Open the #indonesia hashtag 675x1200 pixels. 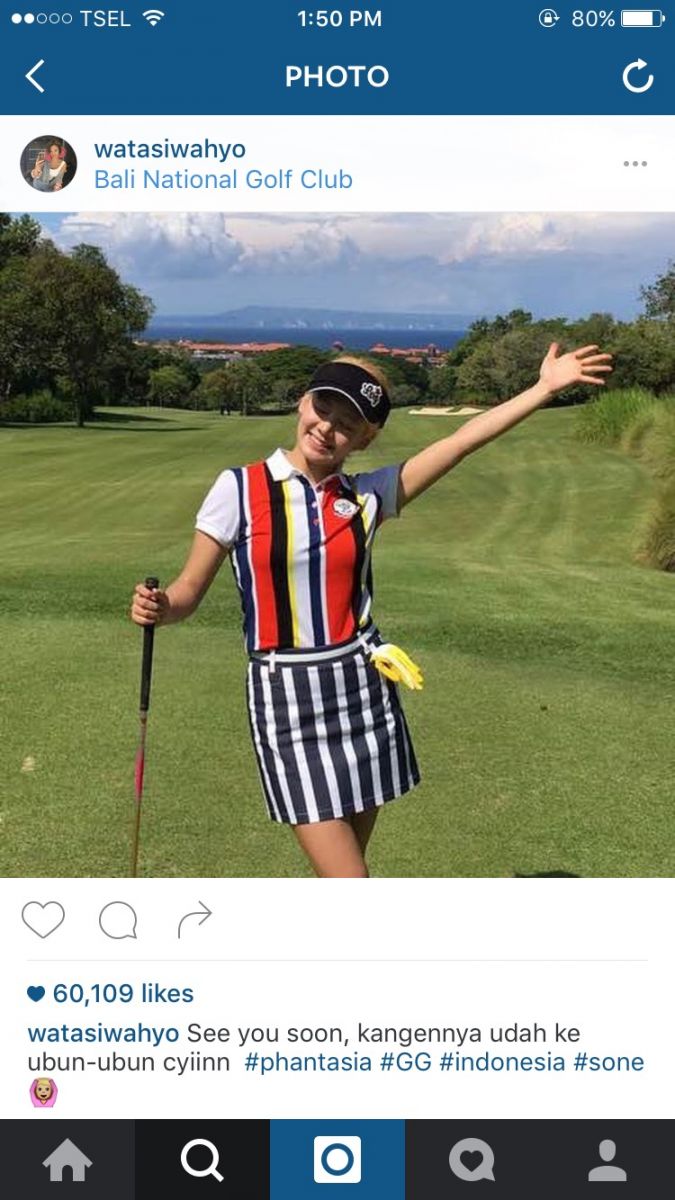pos(503,1062)
